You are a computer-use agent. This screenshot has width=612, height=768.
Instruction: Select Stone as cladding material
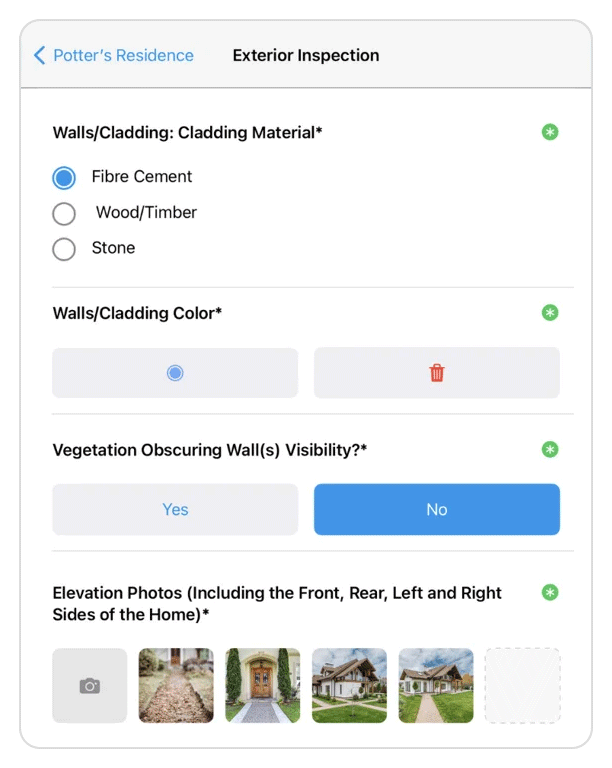(x=64, y=249)
